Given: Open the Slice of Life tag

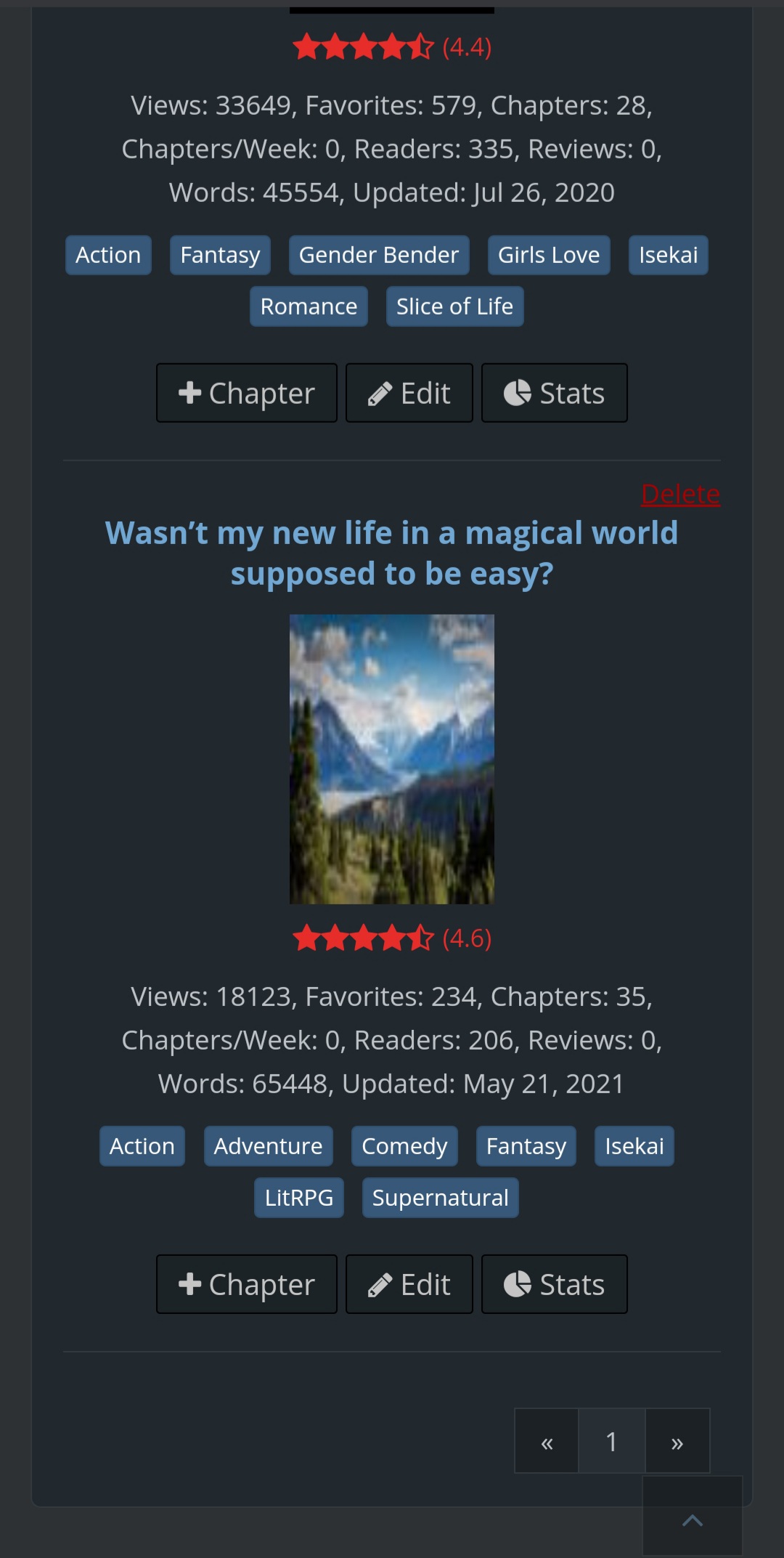Looking at the screenshot, I should [x=454, y=307].
